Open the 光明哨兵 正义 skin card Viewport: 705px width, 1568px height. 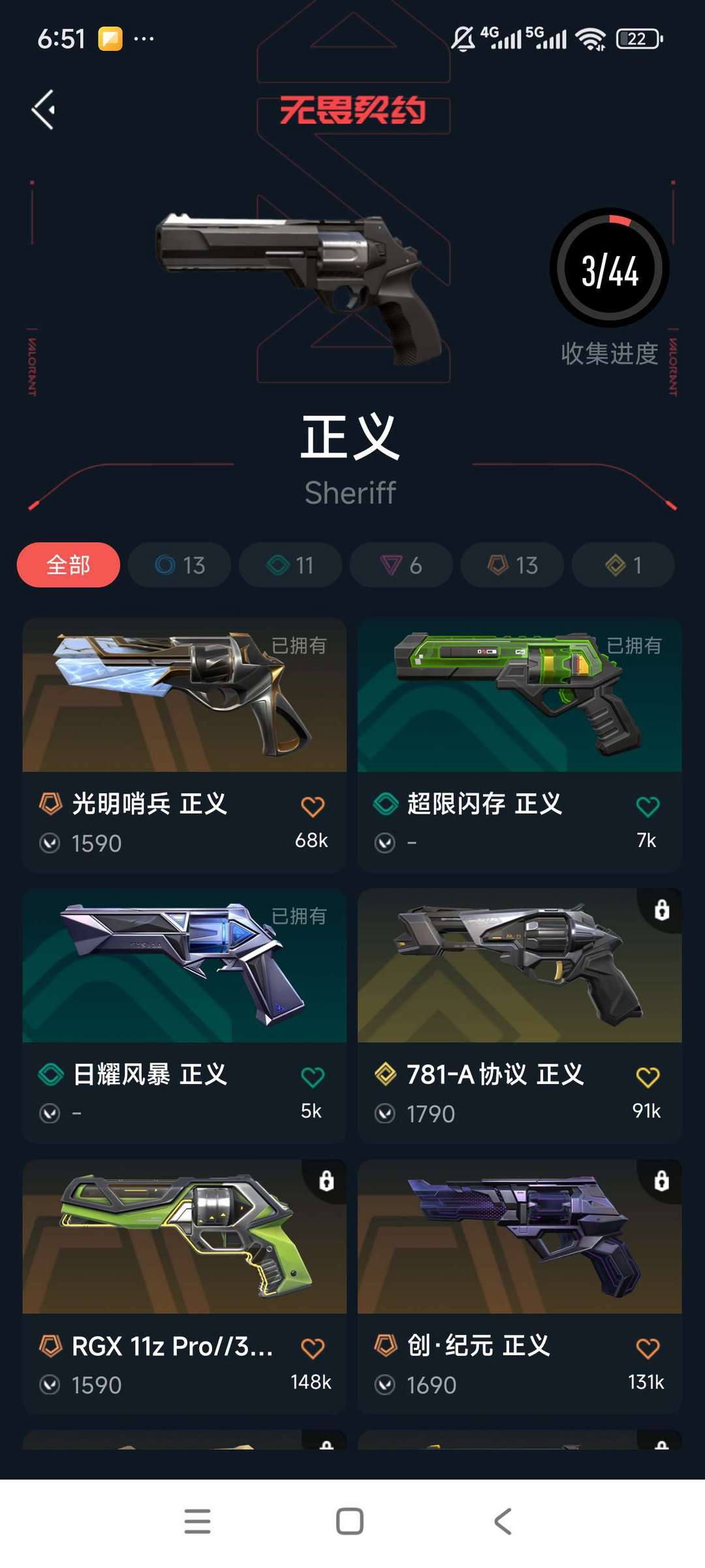pyautogui.click(x=185, y=745)
